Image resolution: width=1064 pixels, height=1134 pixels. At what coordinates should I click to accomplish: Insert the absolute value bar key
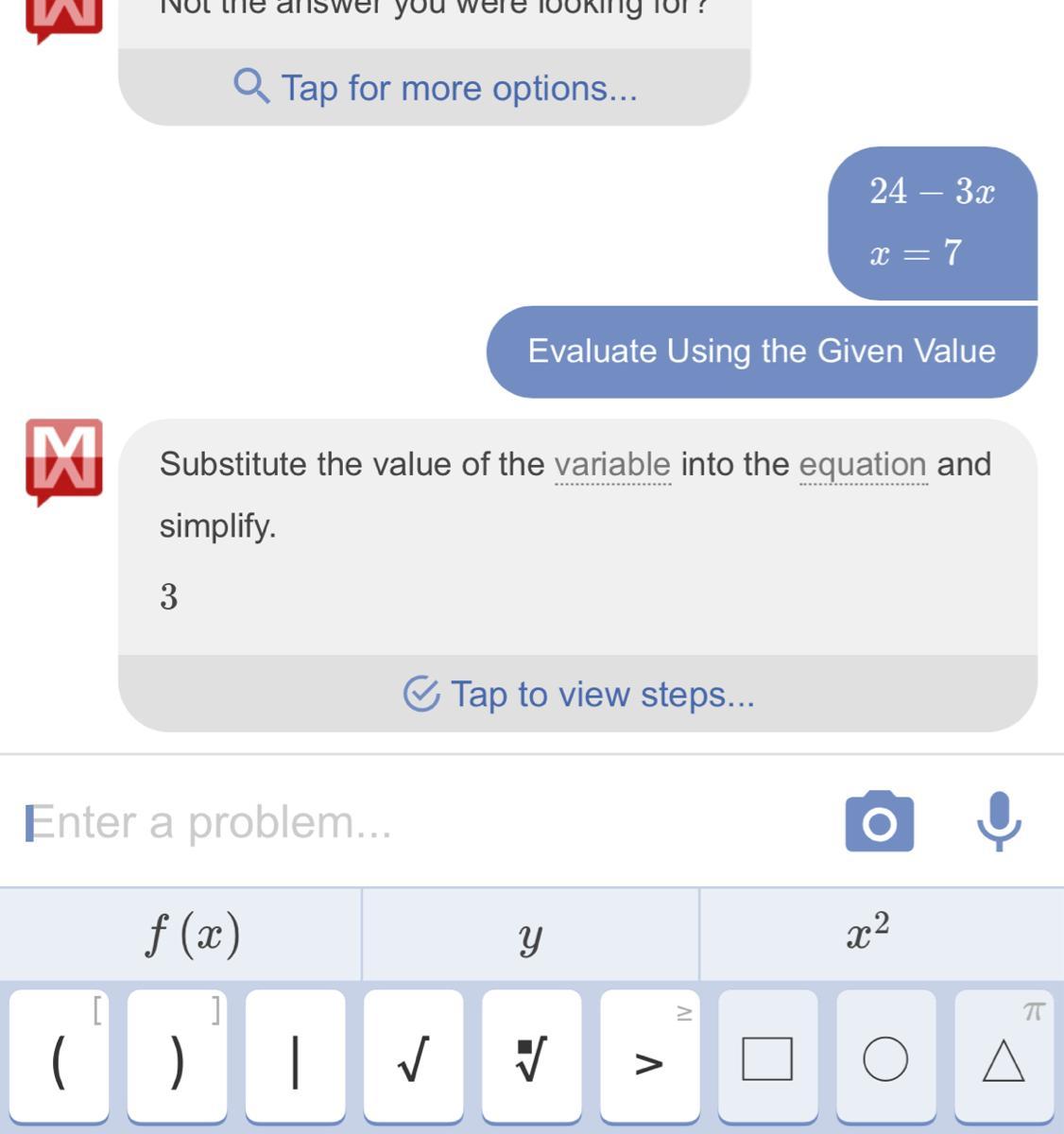(295, 1057)
